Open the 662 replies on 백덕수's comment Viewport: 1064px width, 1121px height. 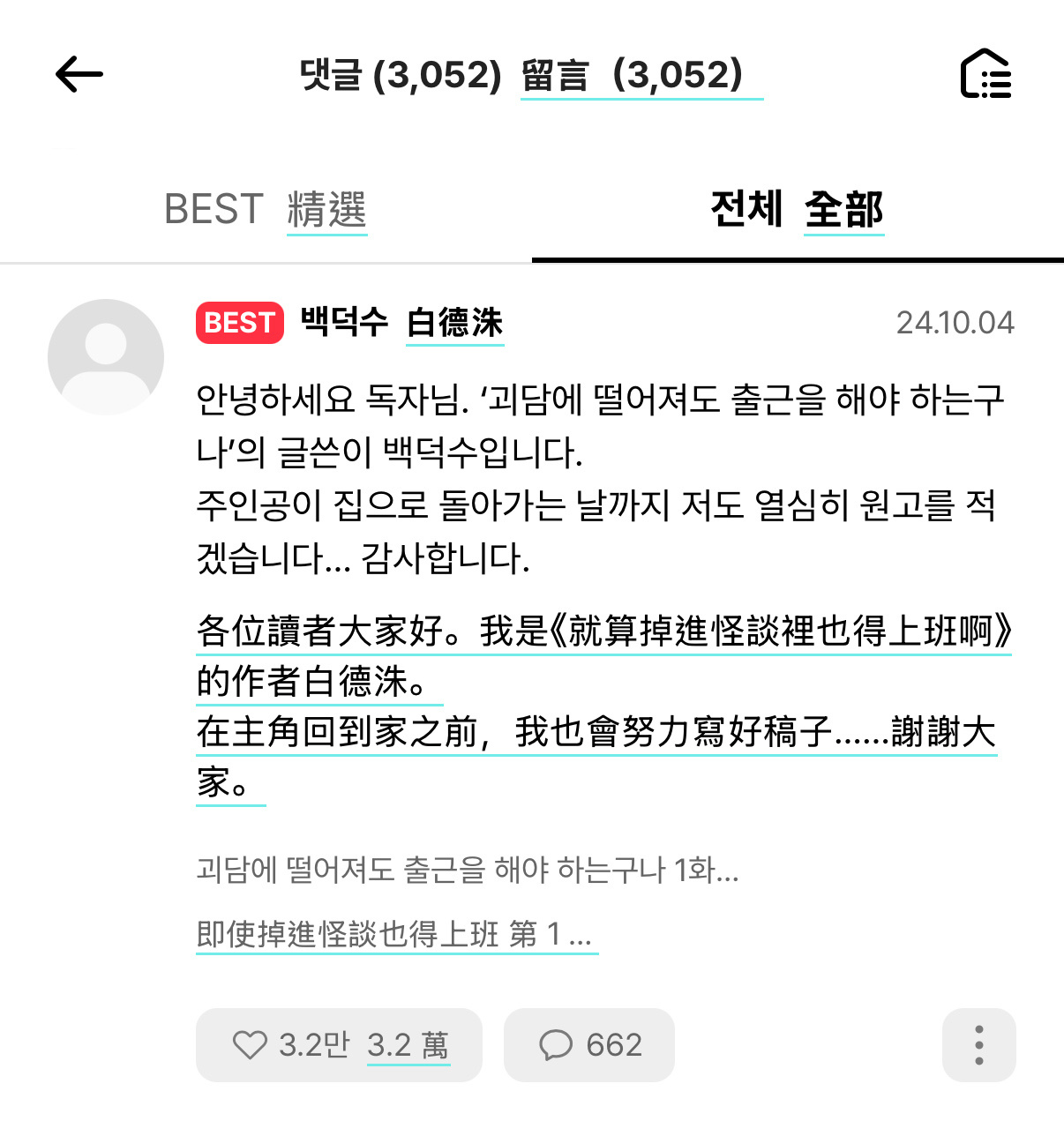pyautogui.click(x=589, y=1045)
